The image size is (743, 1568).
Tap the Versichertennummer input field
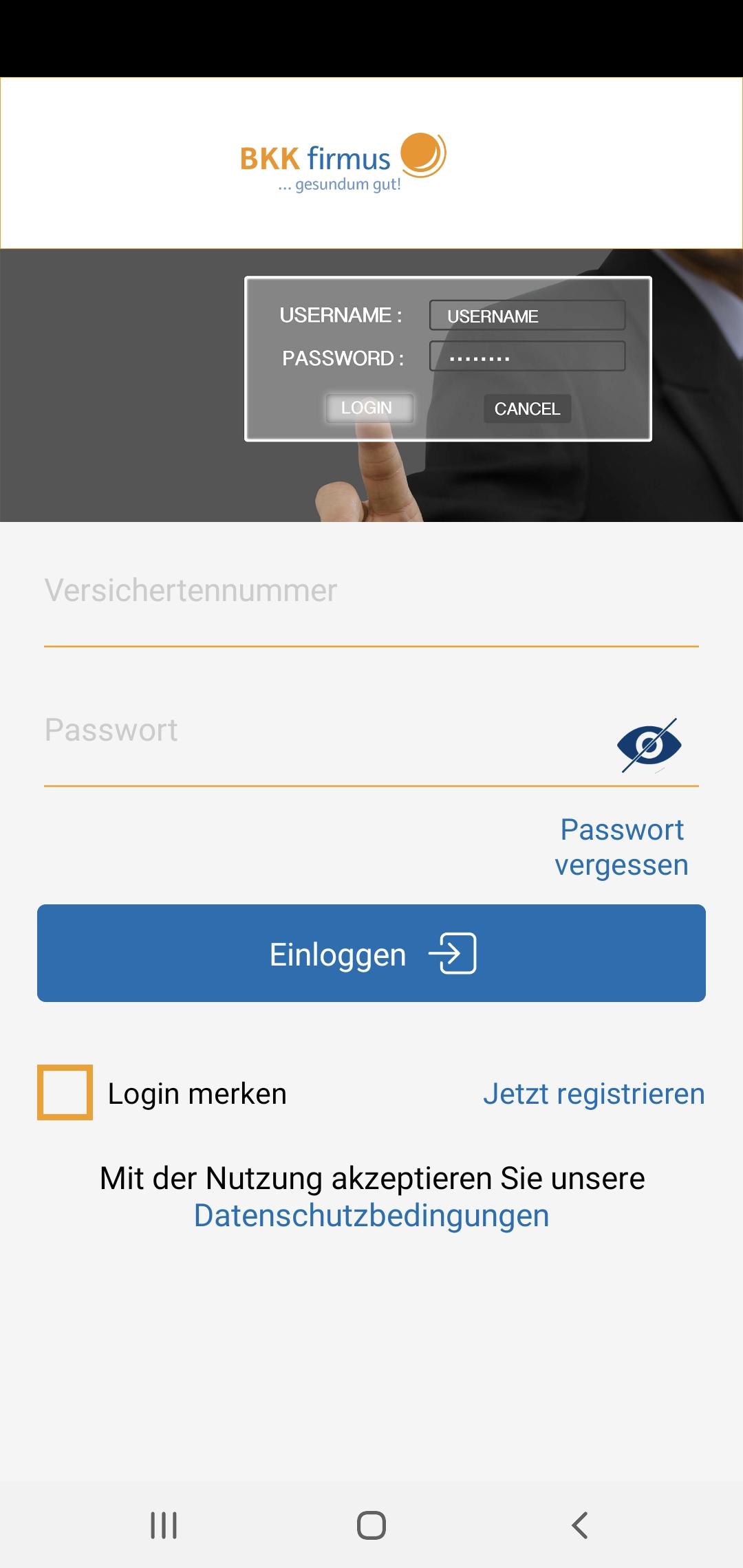(x=371, y=593)
